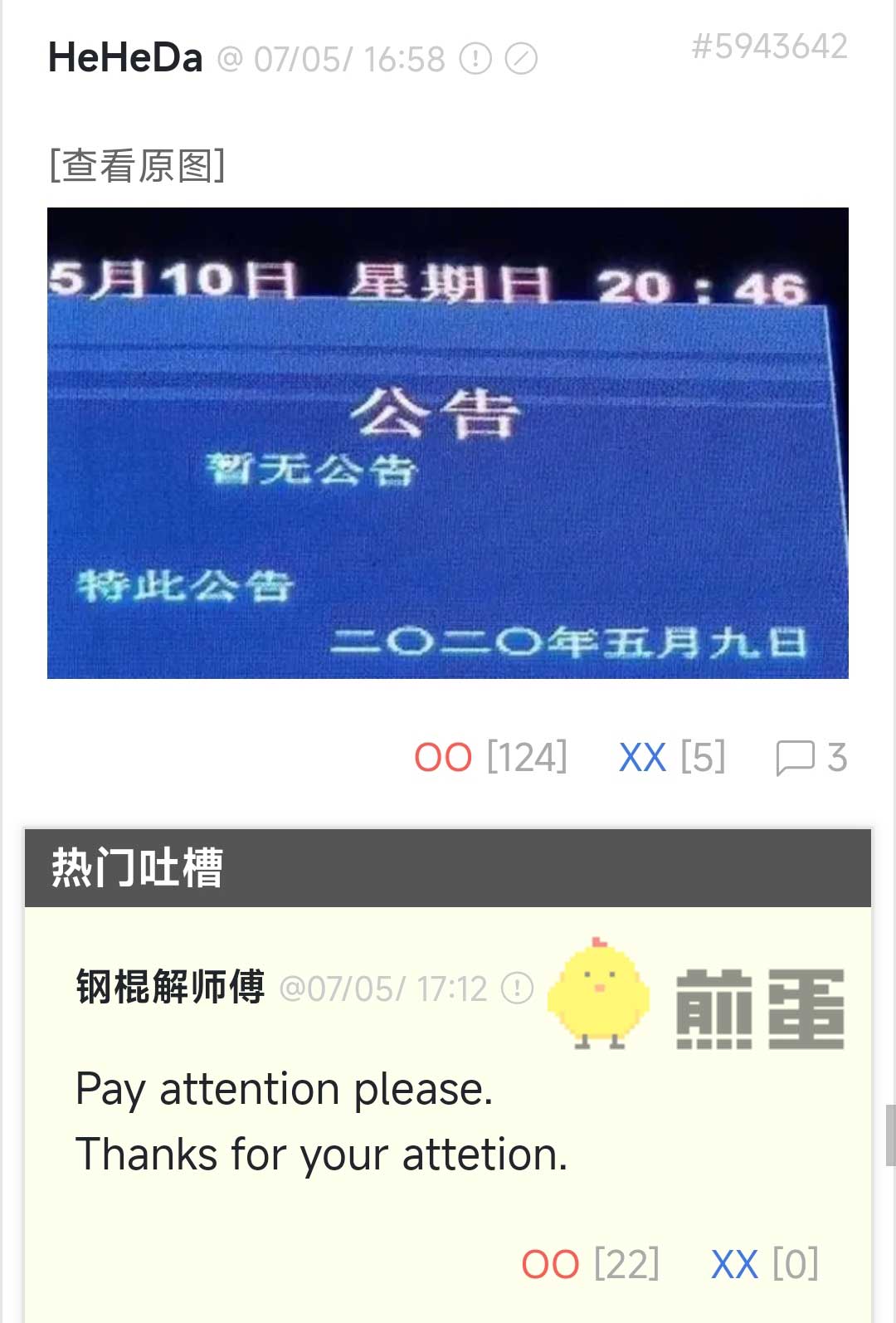Open the post ID #5943642 link

[769, 46]
